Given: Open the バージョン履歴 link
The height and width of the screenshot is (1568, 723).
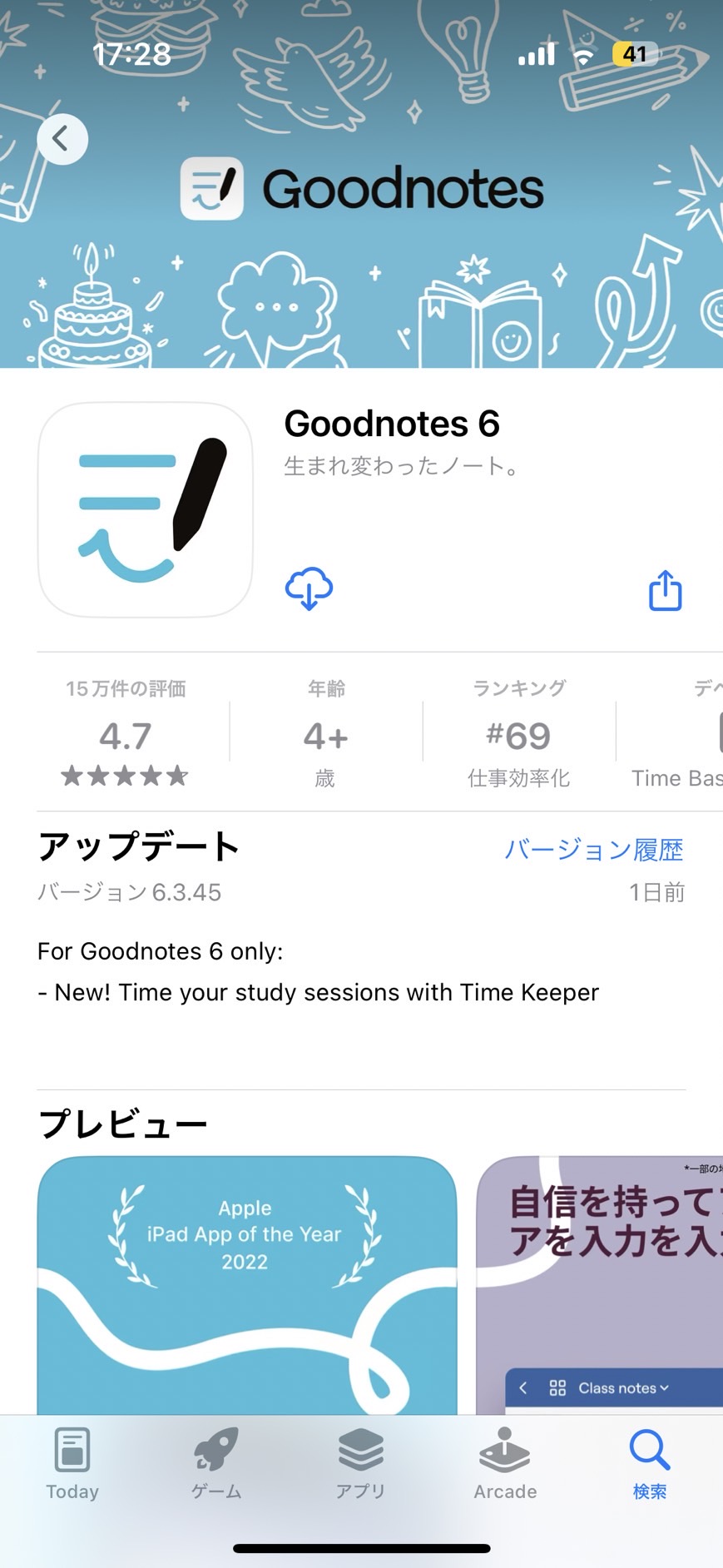Looking at the screenshot, I should click(593, 849).
